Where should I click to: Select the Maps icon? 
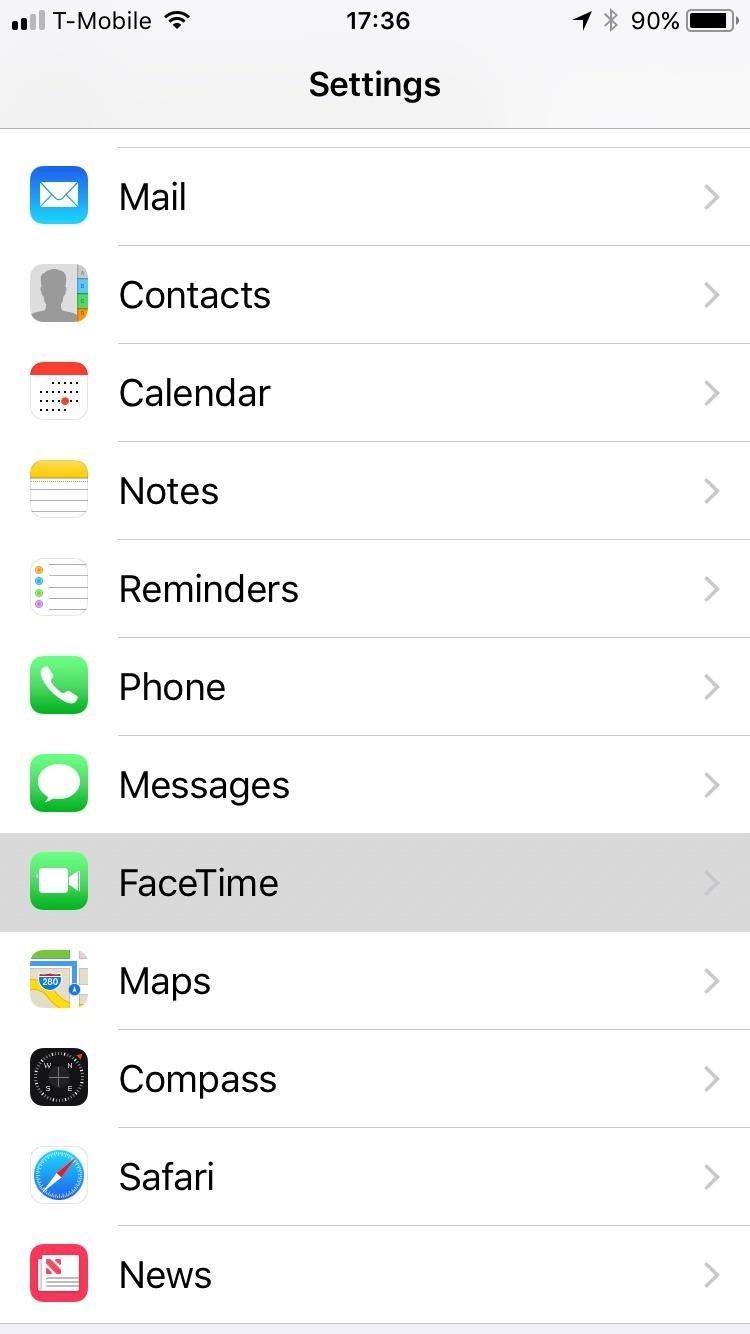(x=58, y=980)
